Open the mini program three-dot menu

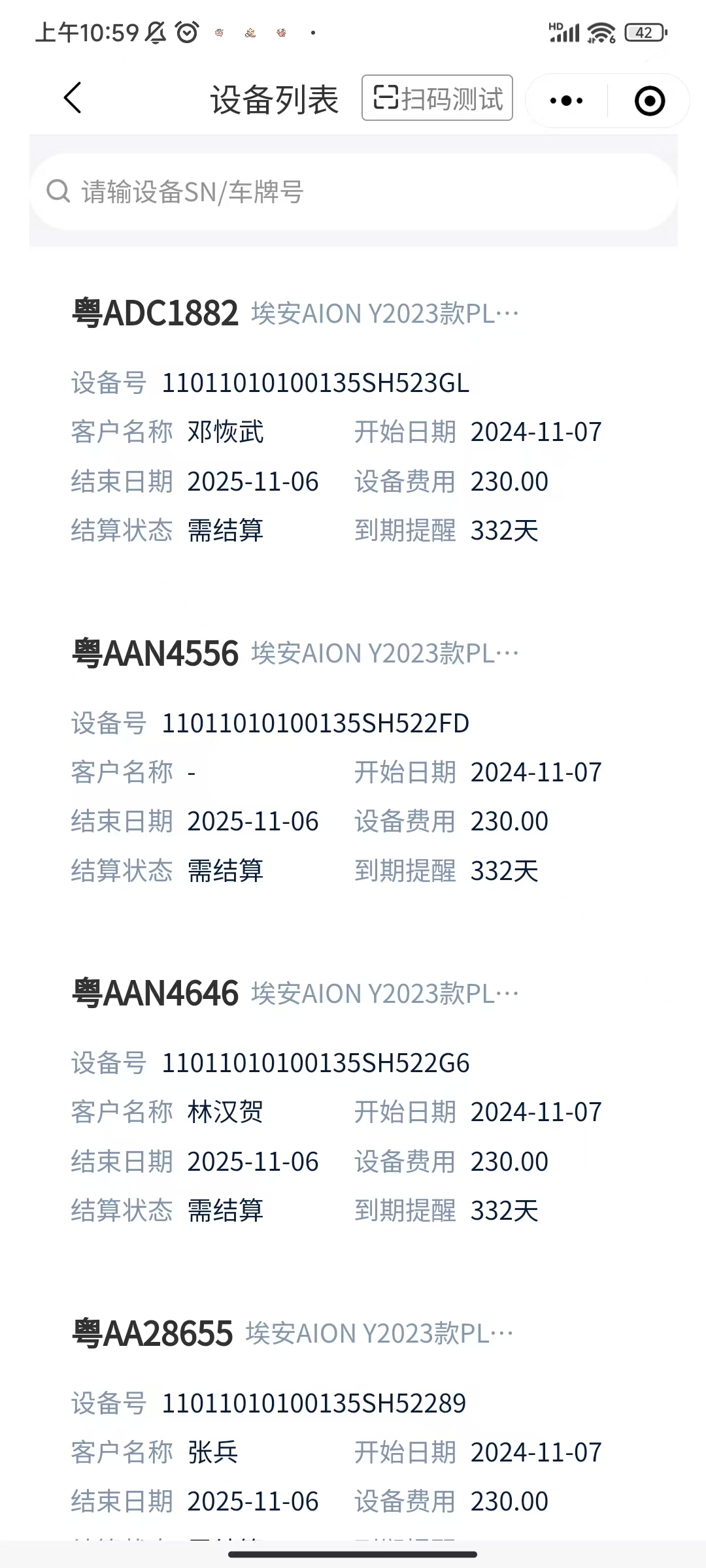click(566, 101)
